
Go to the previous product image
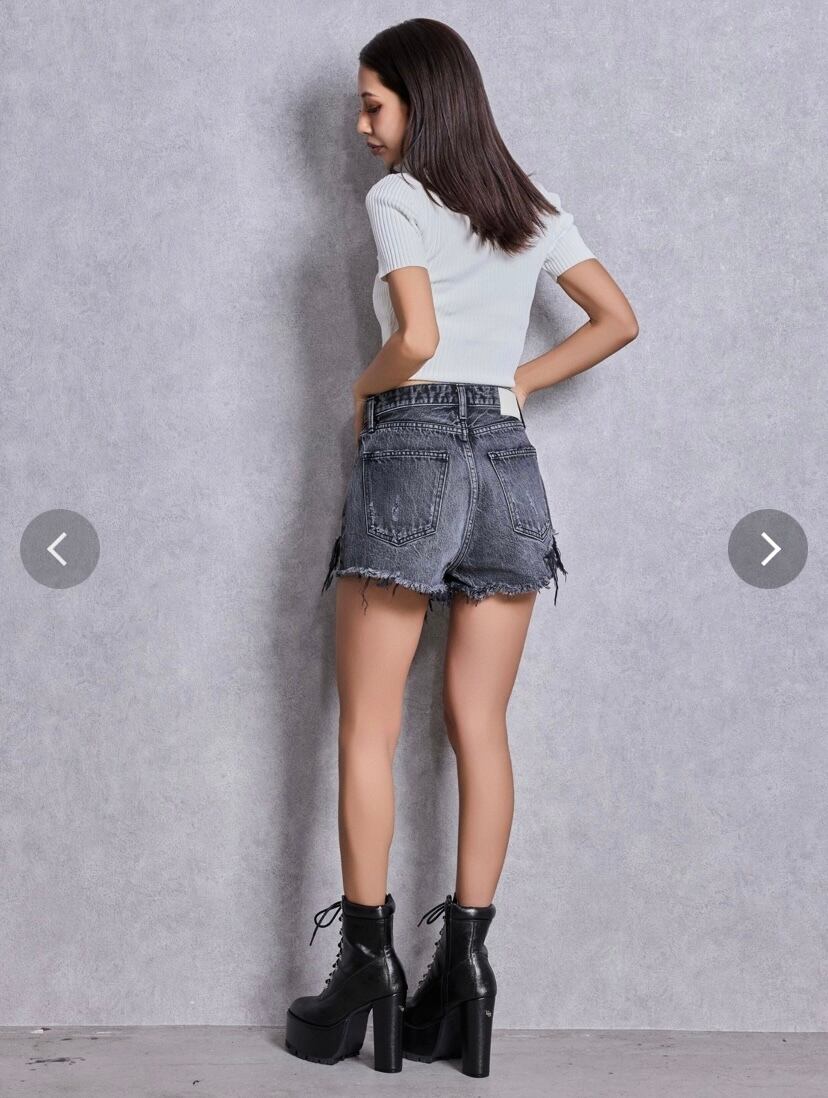[60, 549]
